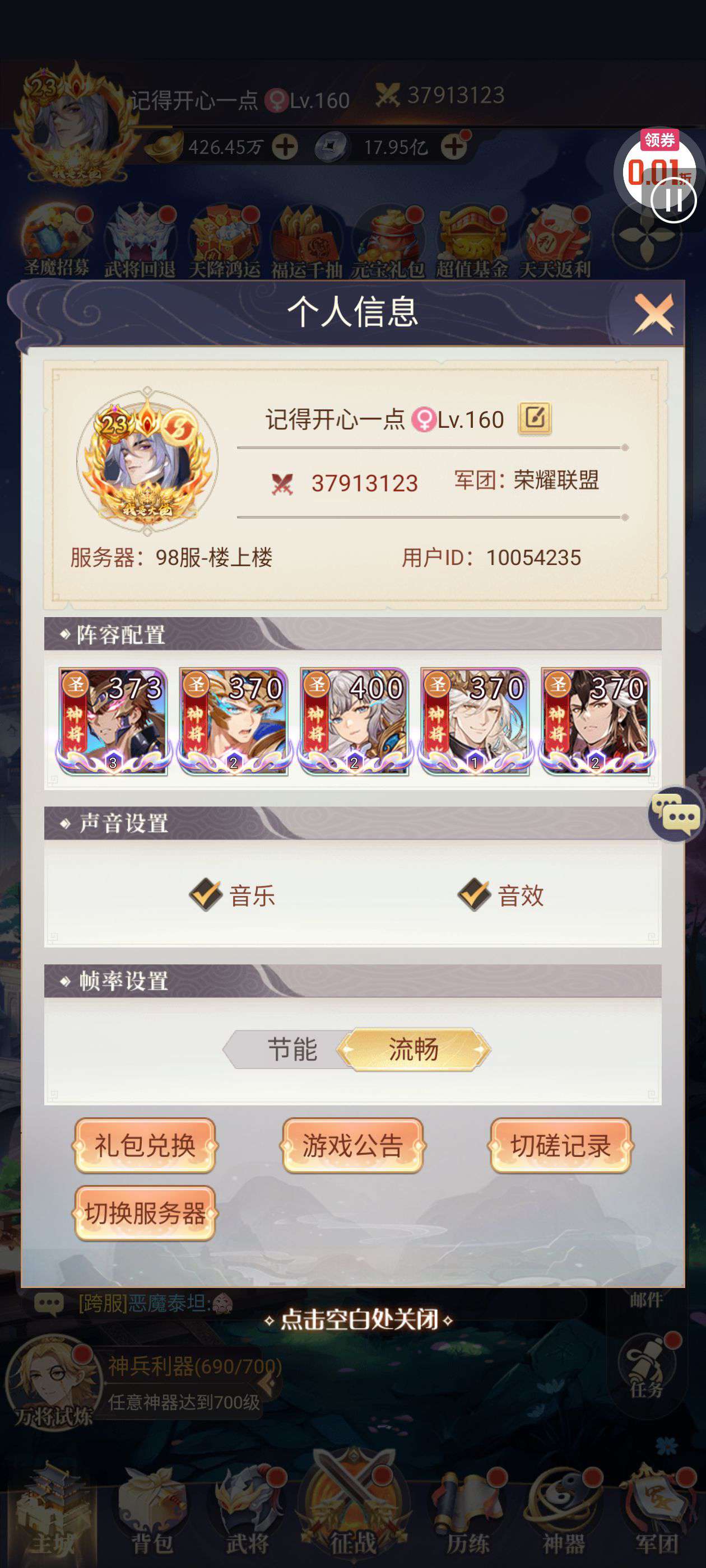Image resolution: width=706 pixels, height=1568 pixels.
Task: Open the floating chat bubble
Action: pos(675,814)
